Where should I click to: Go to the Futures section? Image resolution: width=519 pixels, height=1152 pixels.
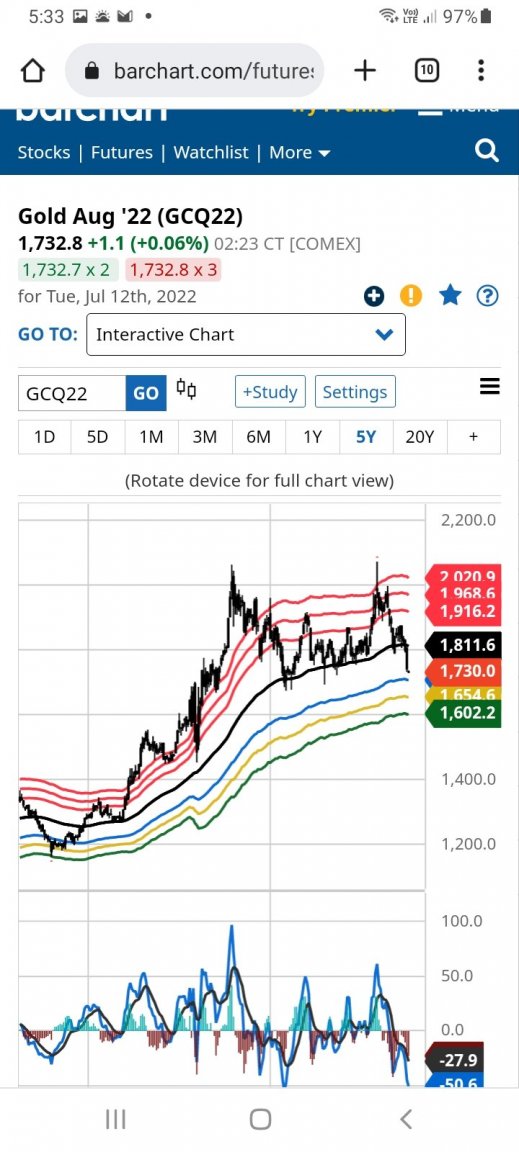(x=122, y=152)
